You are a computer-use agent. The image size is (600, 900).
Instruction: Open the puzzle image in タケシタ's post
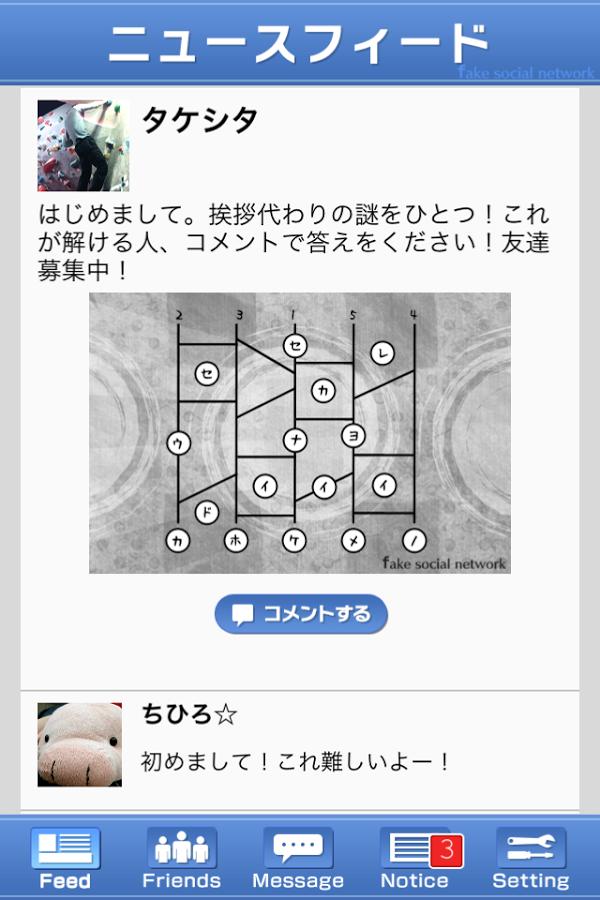pyautogui.click(x=300, y=432)
